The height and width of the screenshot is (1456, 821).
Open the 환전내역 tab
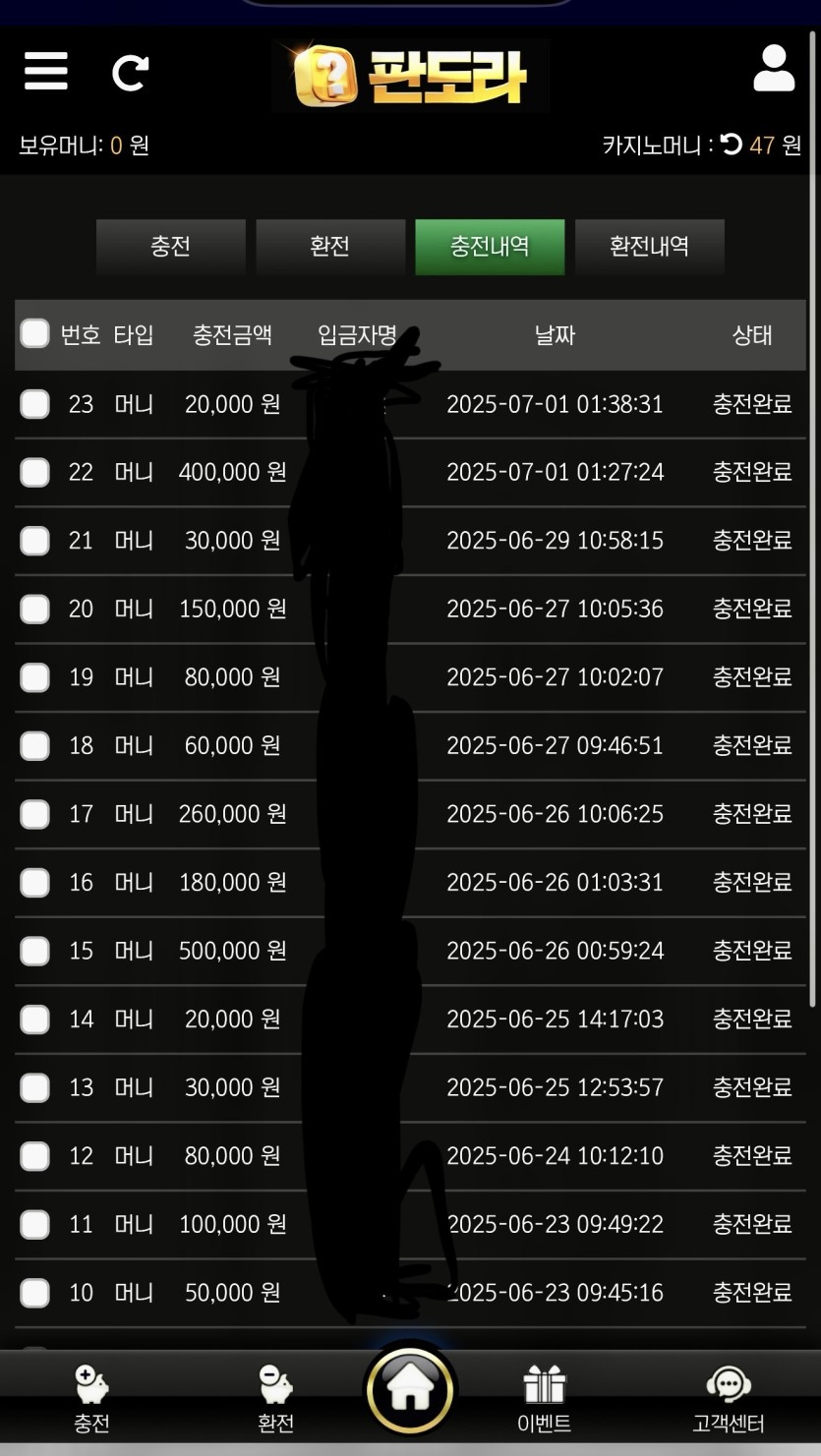(x=649, y=246)
